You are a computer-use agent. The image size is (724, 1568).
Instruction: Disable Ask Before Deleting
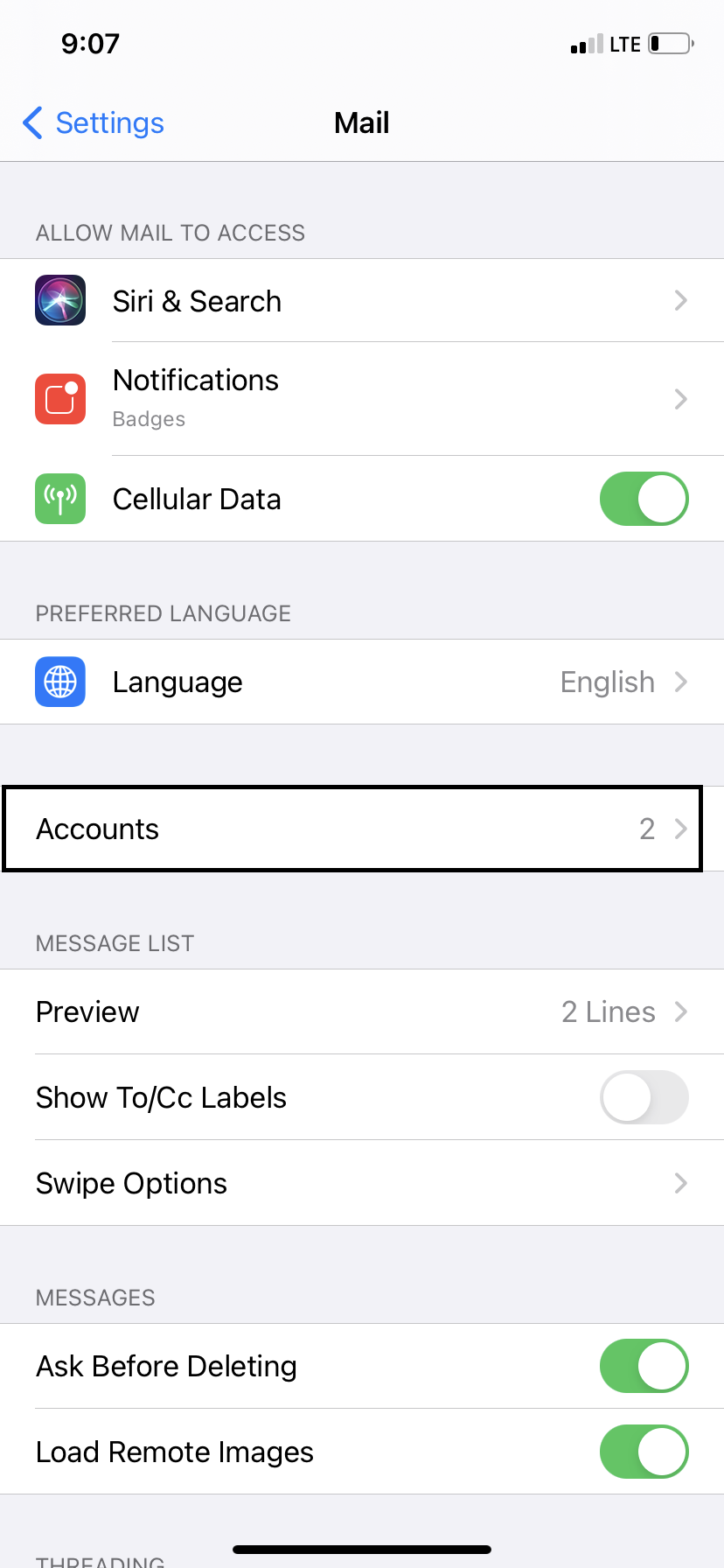click(x=644, y=1366)
